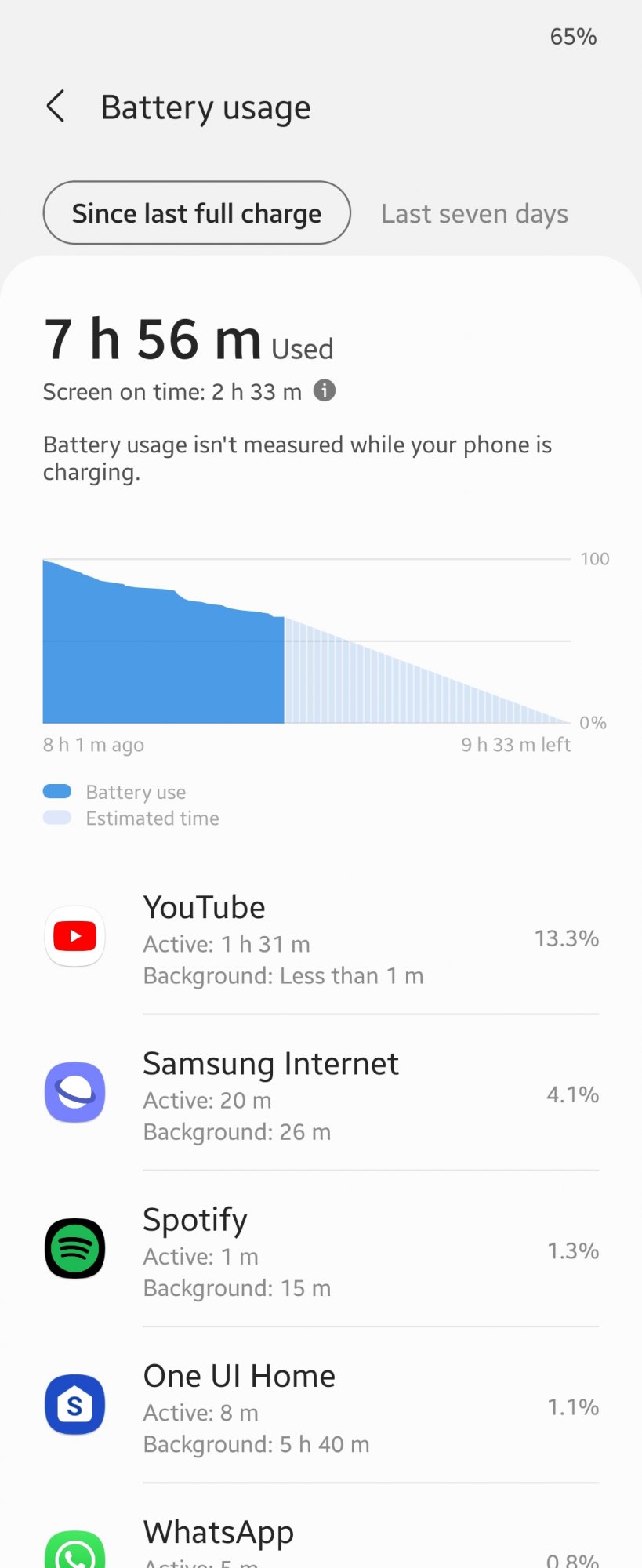
Task: Select the Samsung Internet app icon
Action: pyautogui.click(x=74, y=1092)
